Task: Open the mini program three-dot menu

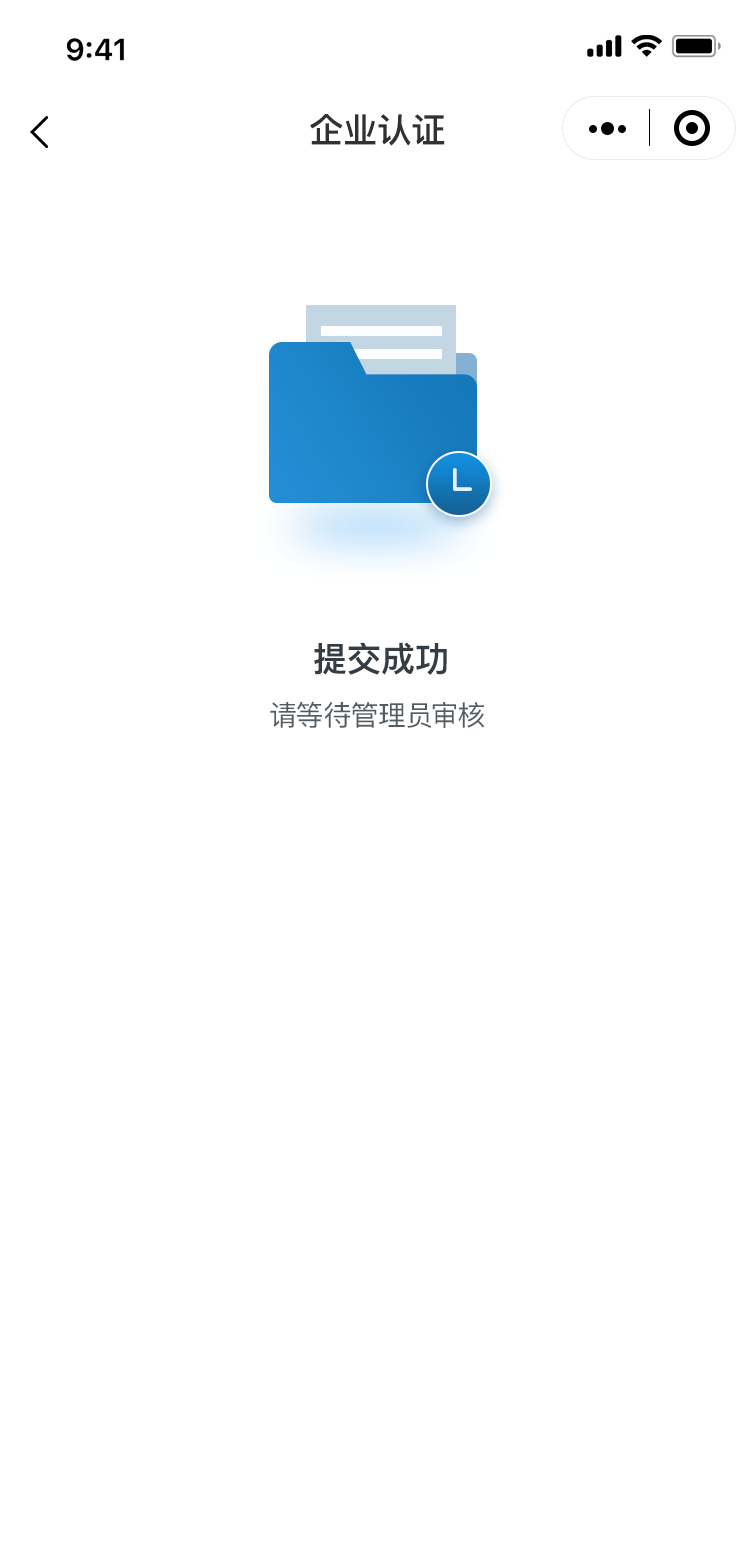Action: pyautogui.click(x=607, y=129)
